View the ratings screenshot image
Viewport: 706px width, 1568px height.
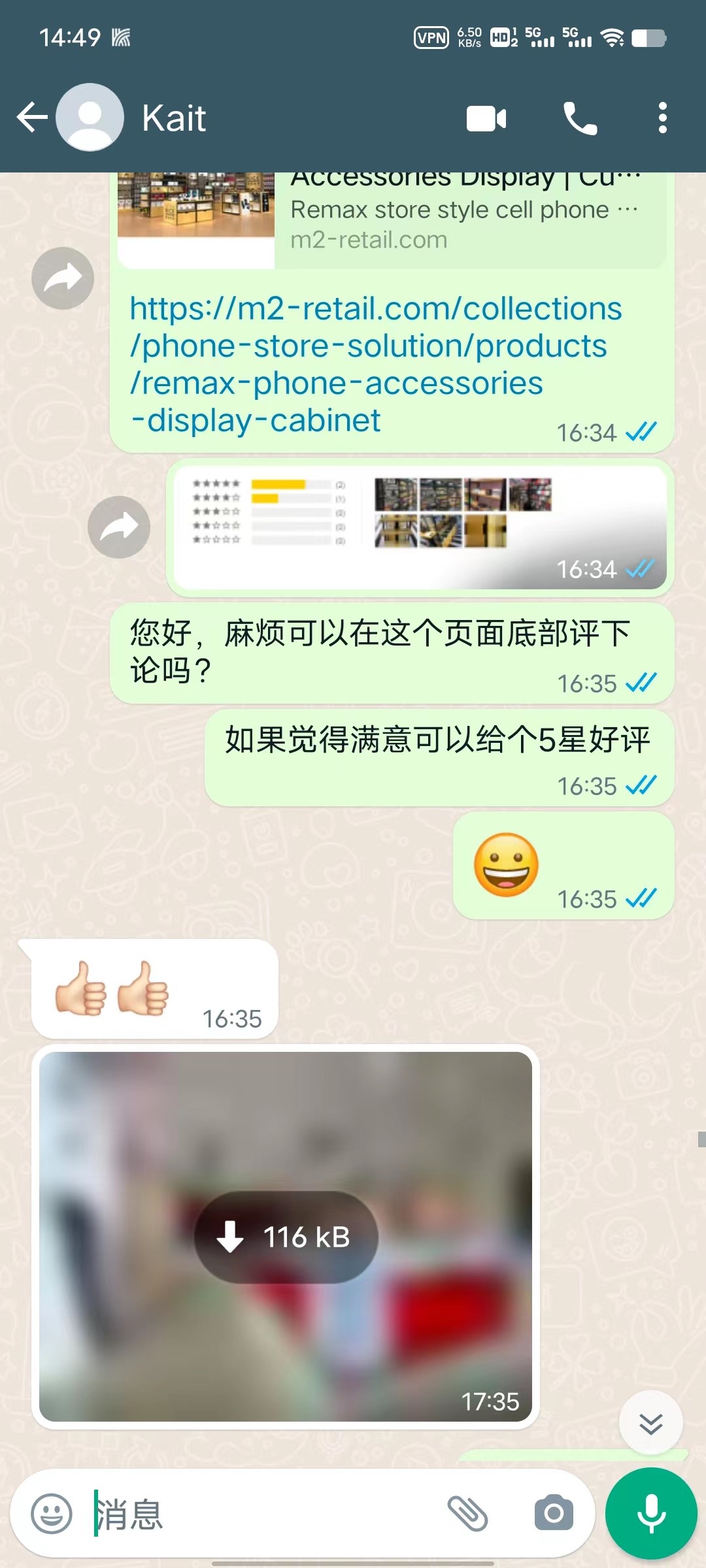click(x=420, y=527)
